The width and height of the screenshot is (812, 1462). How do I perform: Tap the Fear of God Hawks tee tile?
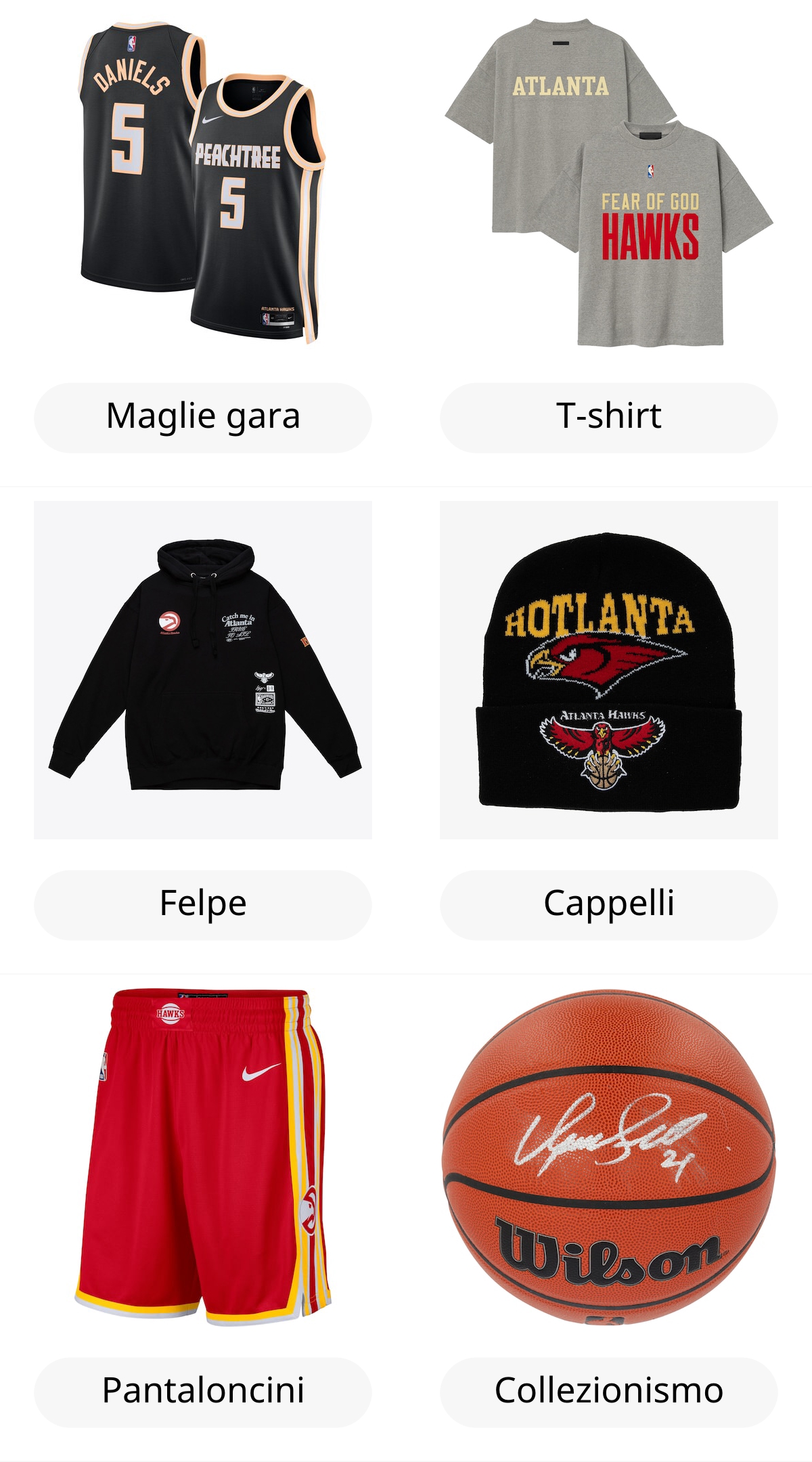tap(608, 183)
